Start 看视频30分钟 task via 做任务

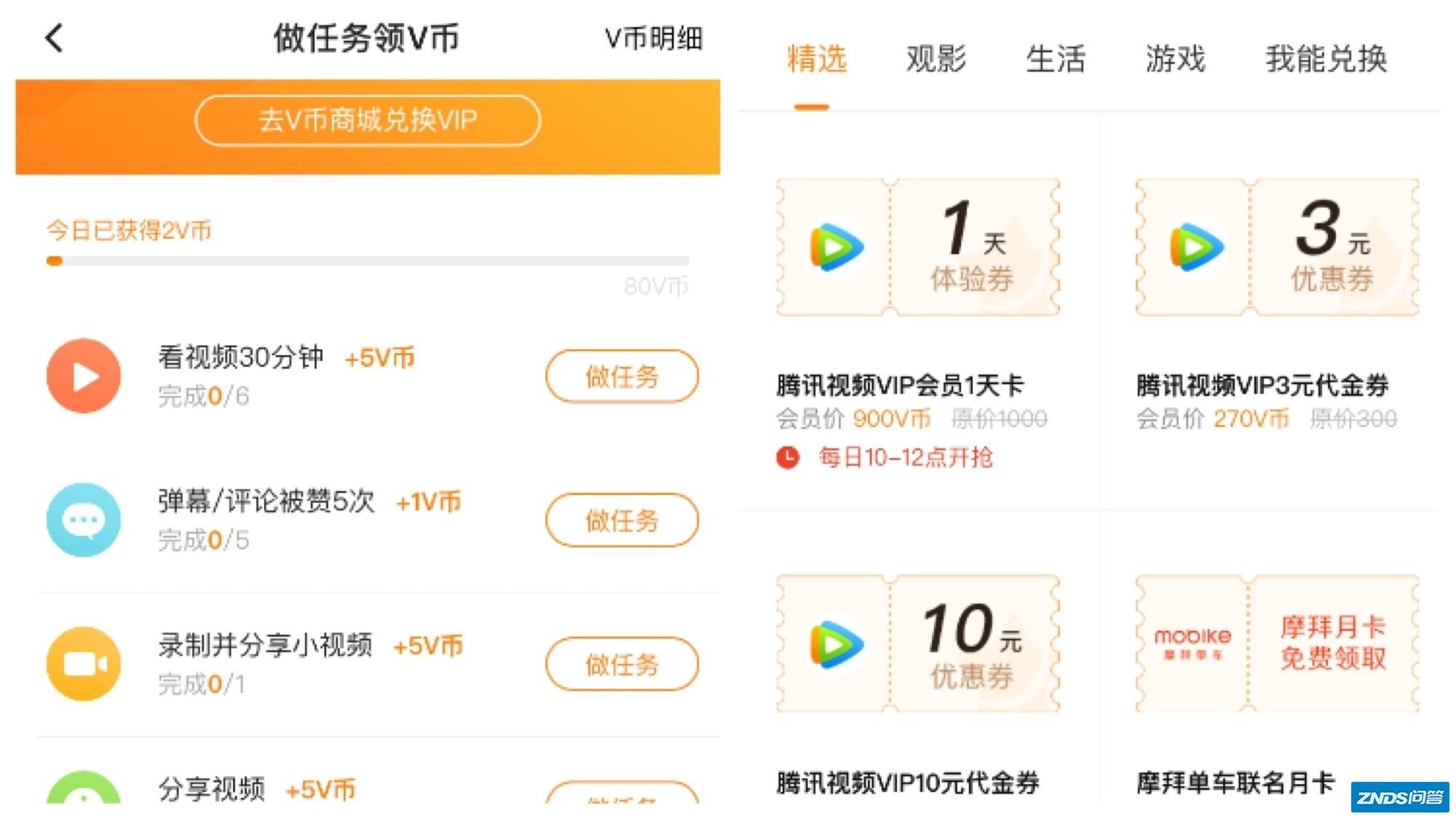pyautogui.click(x=622, y=376)
